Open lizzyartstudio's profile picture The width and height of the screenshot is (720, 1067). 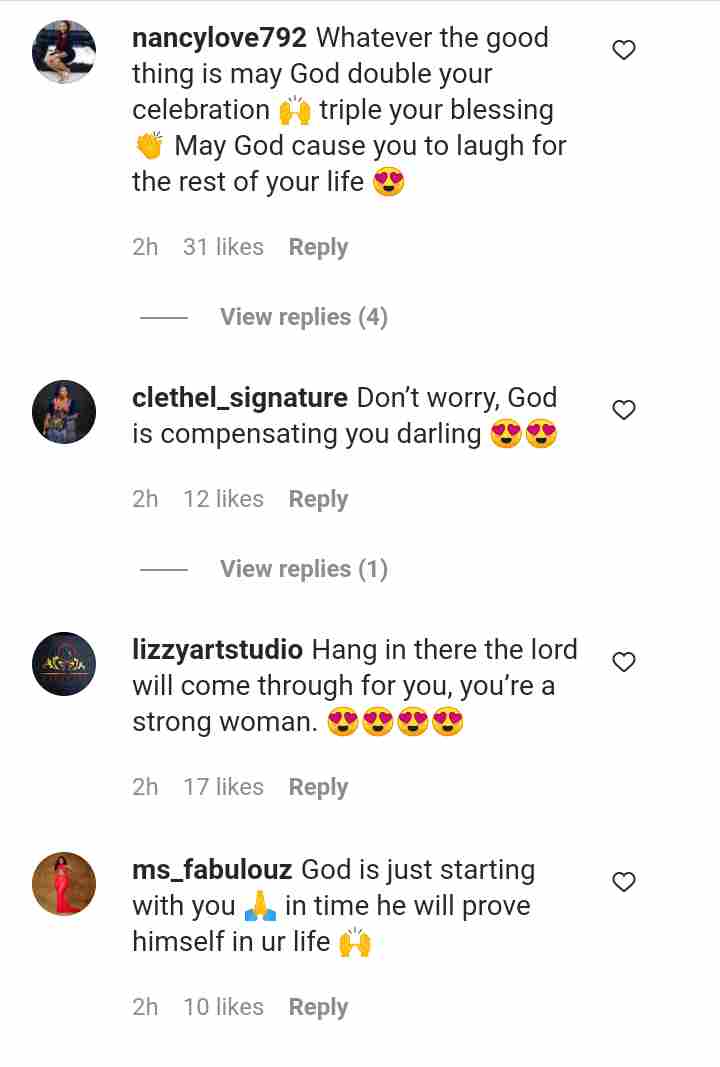64,663
